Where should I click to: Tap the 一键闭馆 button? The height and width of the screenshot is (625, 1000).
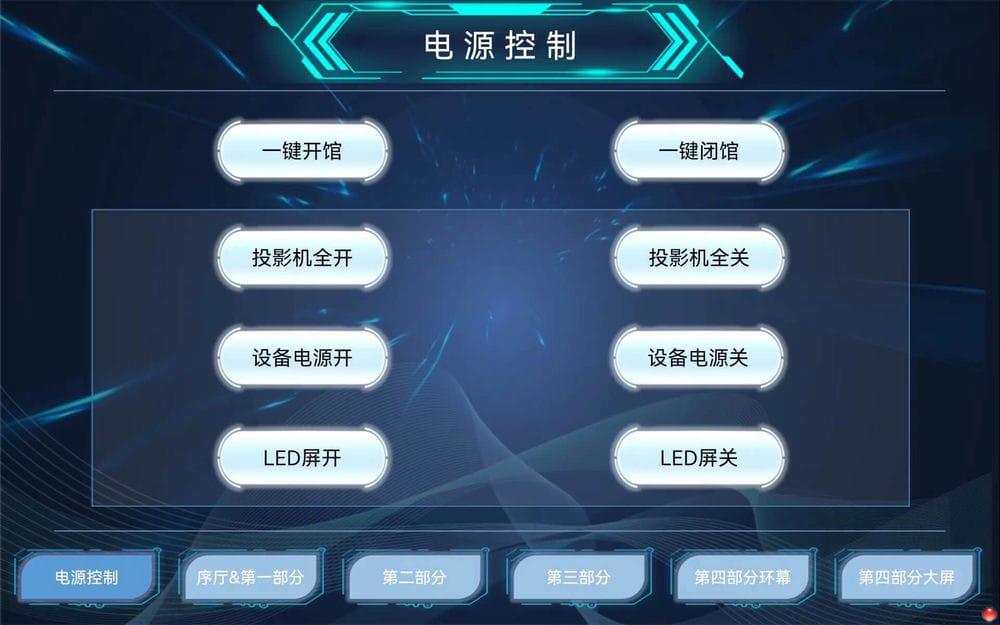698,152
